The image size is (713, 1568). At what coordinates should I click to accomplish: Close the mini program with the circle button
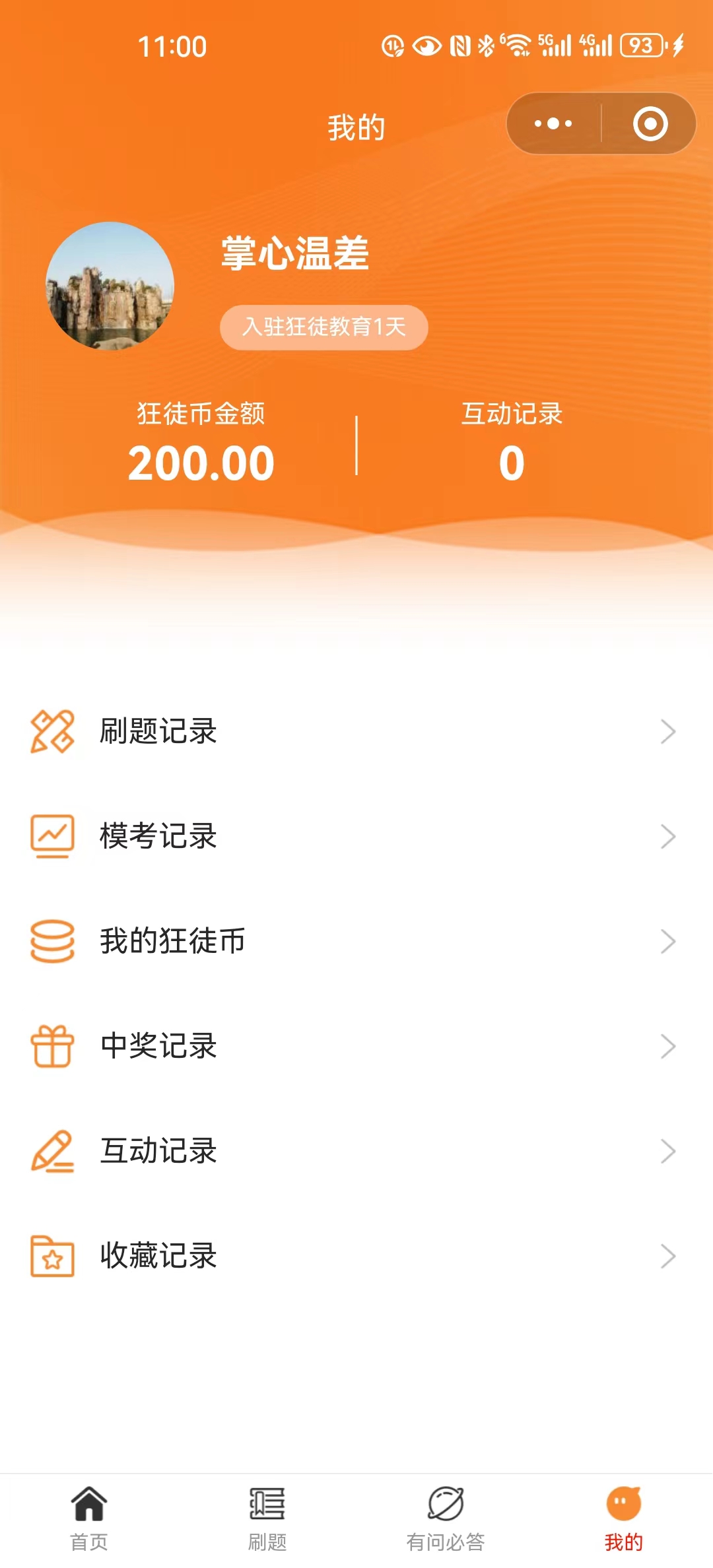pos(650,124)
